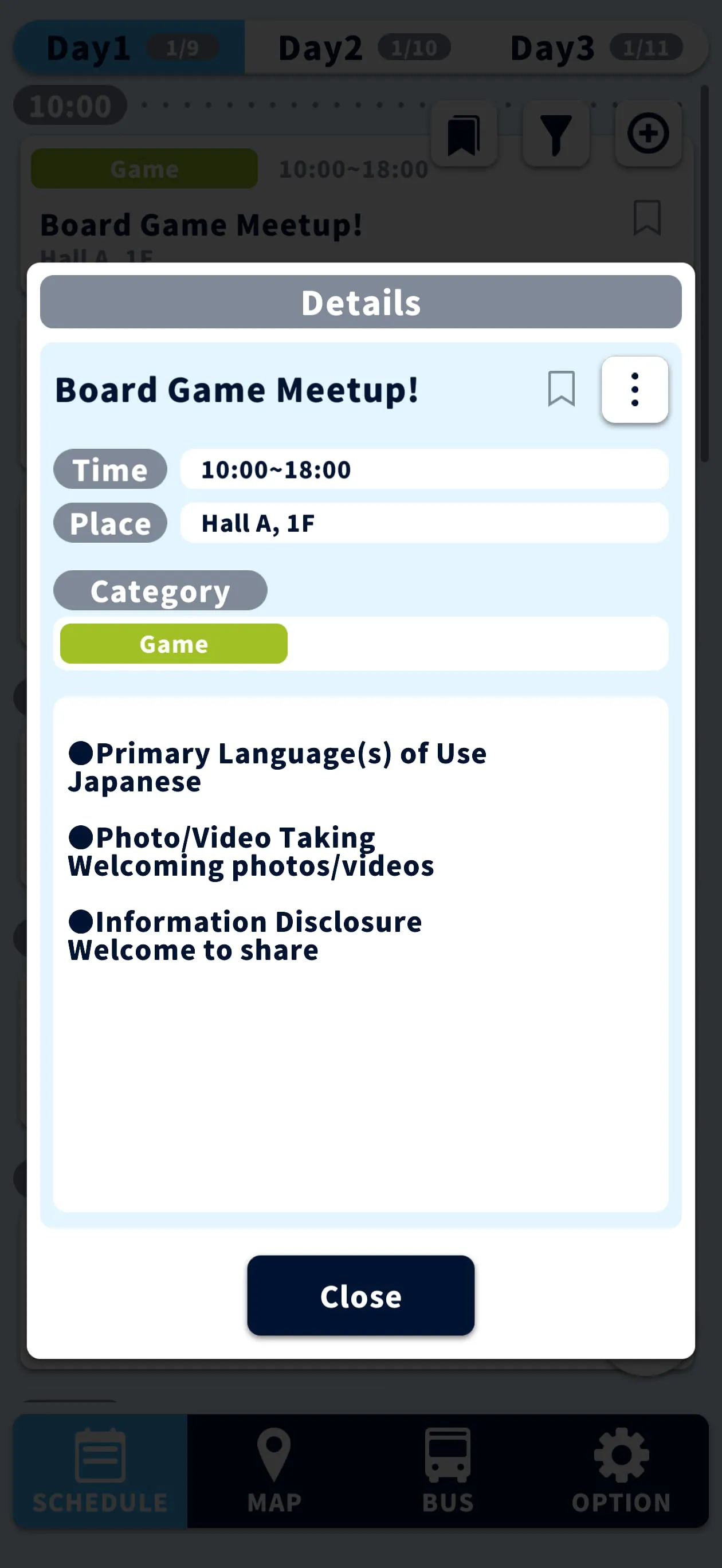
Task: Bookmark the Board Game Meetup event in Details
Action: click(x=560, y=390)
